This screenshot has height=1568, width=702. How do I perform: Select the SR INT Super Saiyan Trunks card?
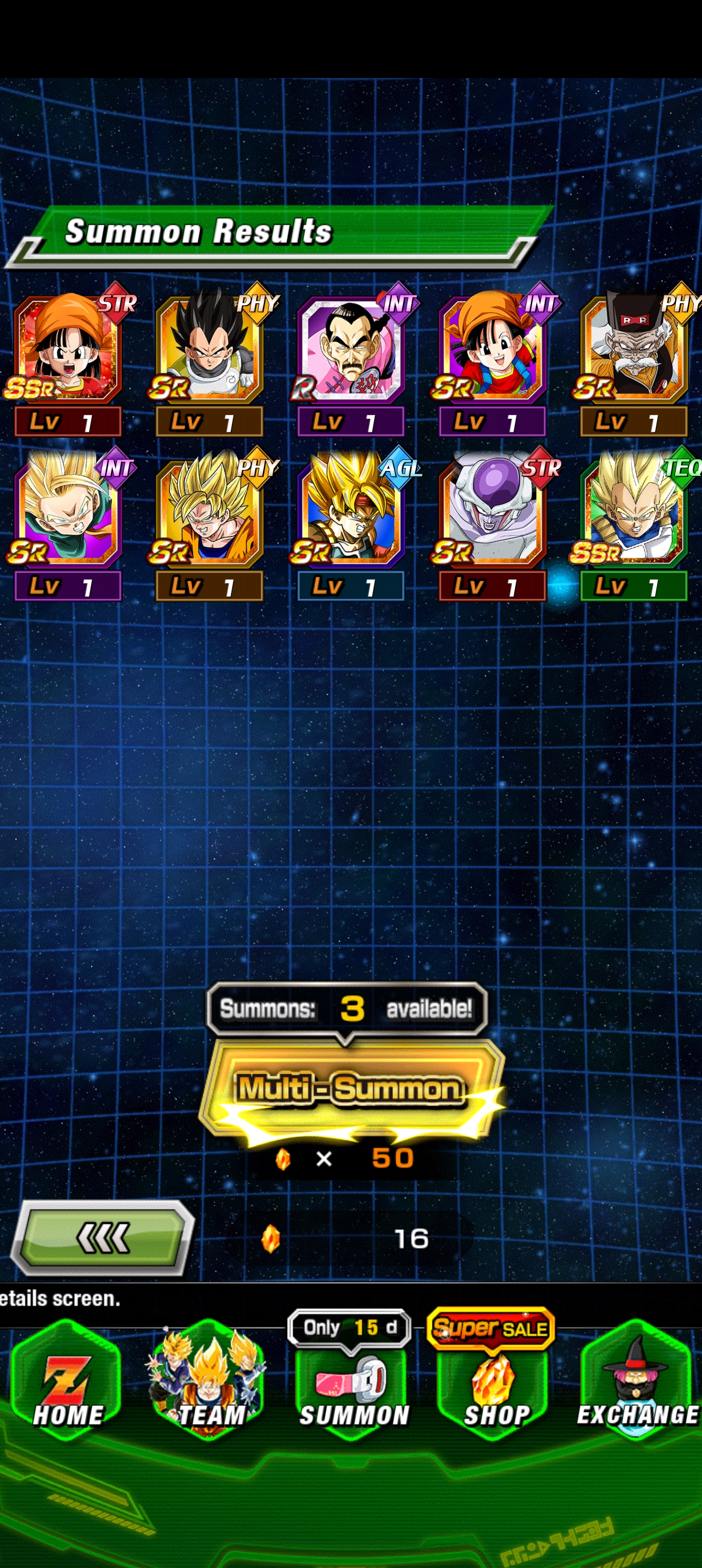click(68, 514)
